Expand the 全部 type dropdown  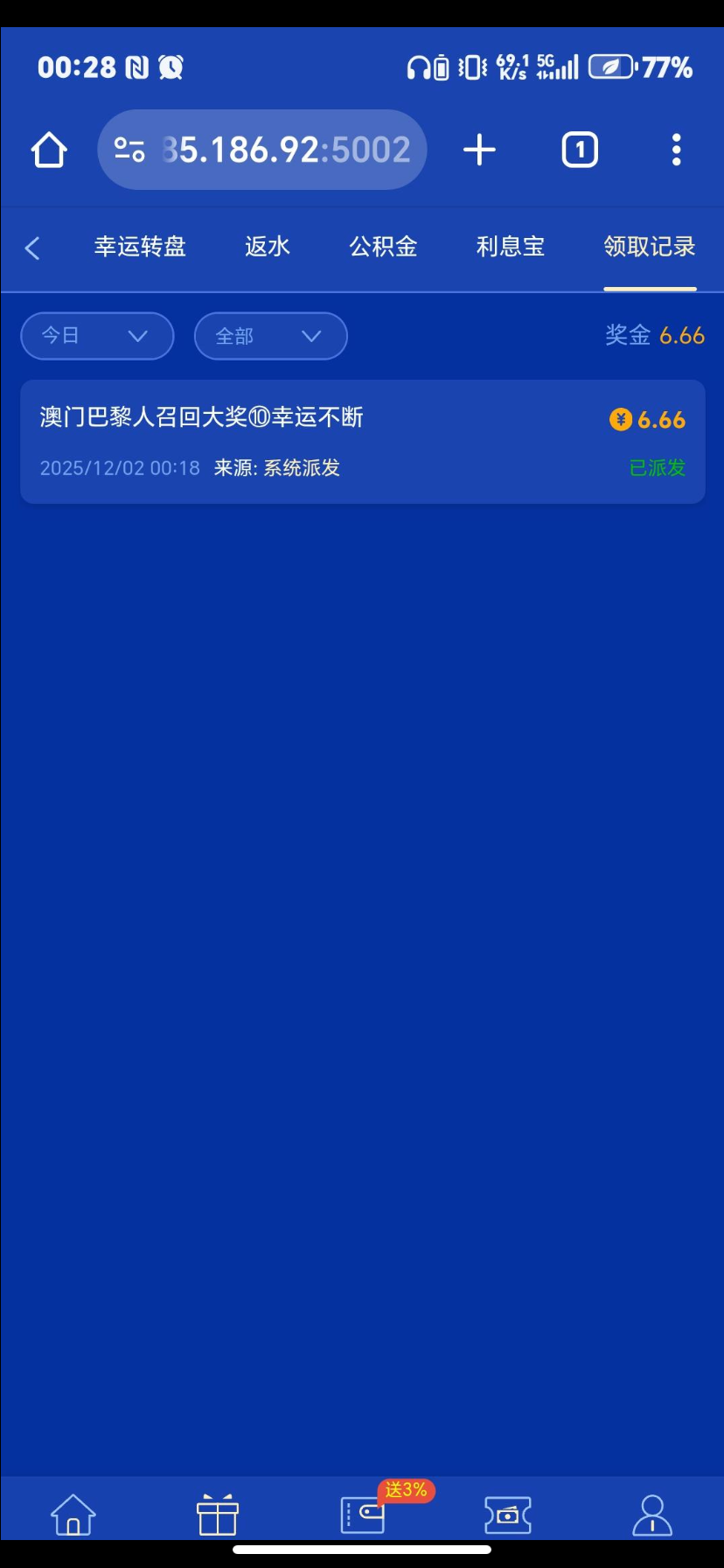[270, 336]
